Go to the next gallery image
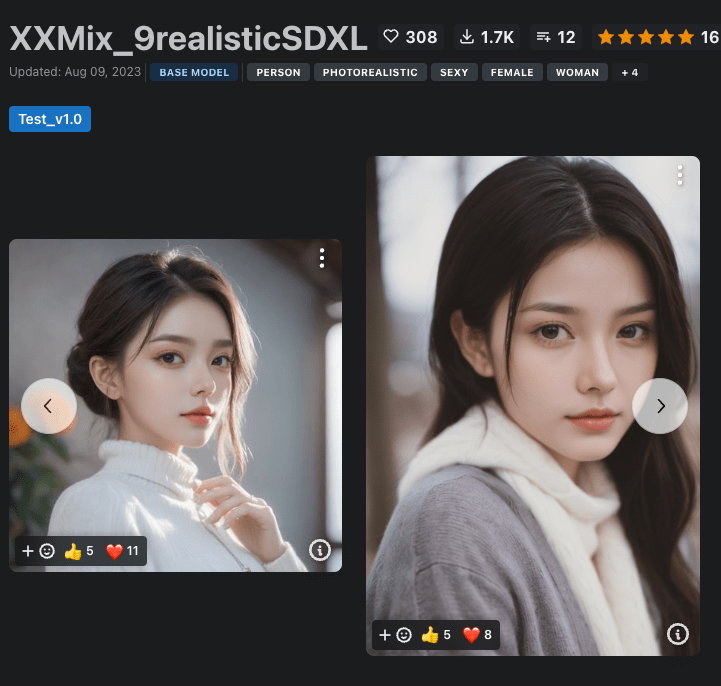 [x=660, y=406]
